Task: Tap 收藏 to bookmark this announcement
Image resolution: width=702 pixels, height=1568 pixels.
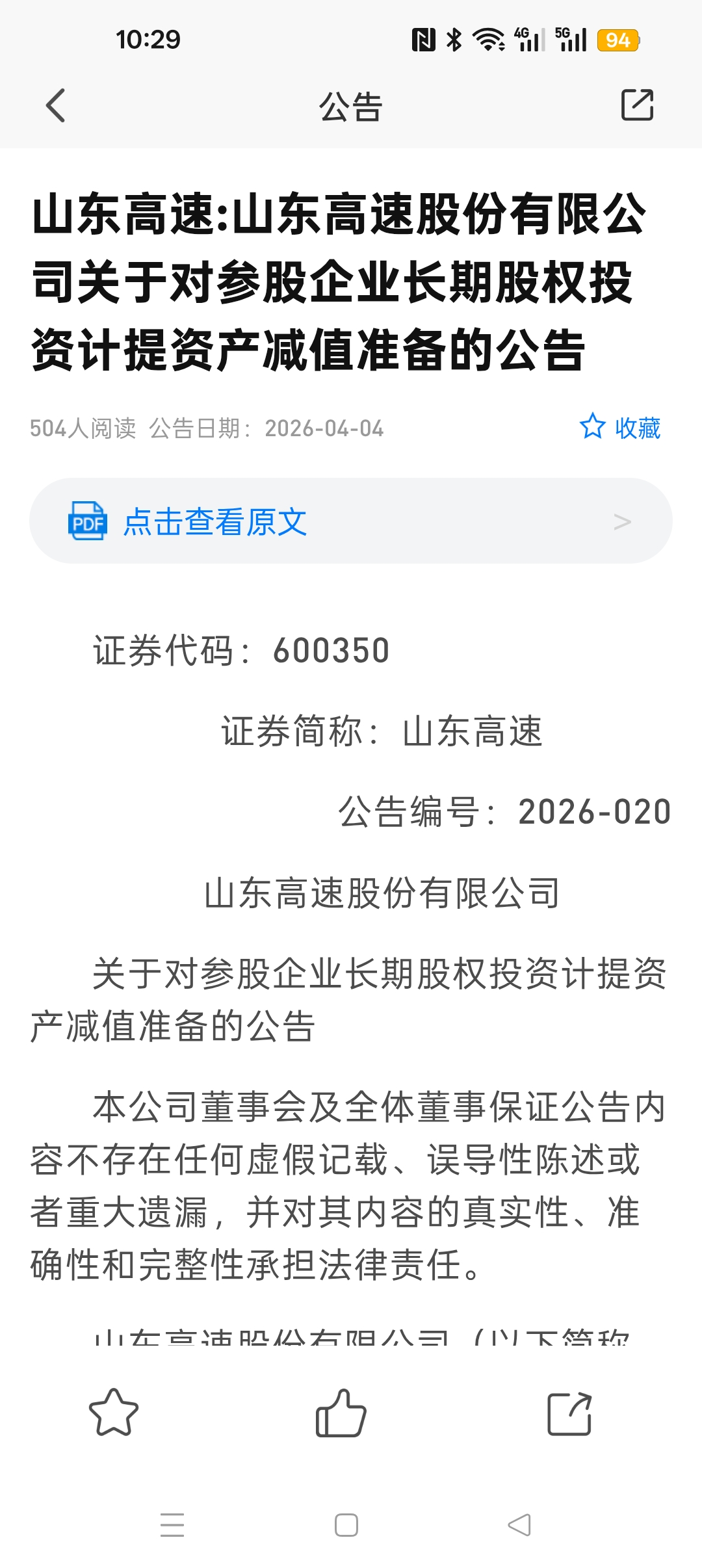Action: click(620, 428)
